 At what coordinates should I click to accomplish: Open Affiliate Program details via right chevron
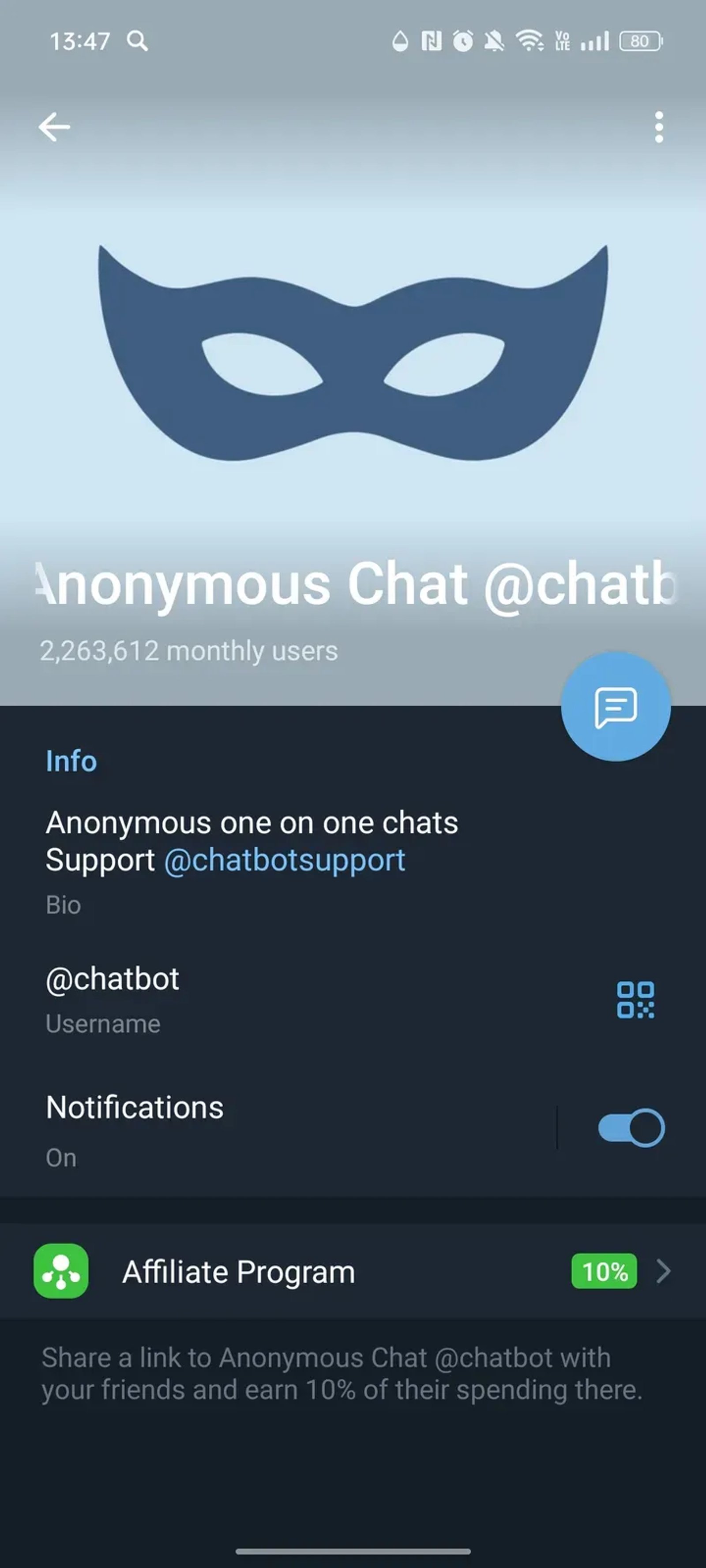pyautogui.click(x=664, y=1271)
